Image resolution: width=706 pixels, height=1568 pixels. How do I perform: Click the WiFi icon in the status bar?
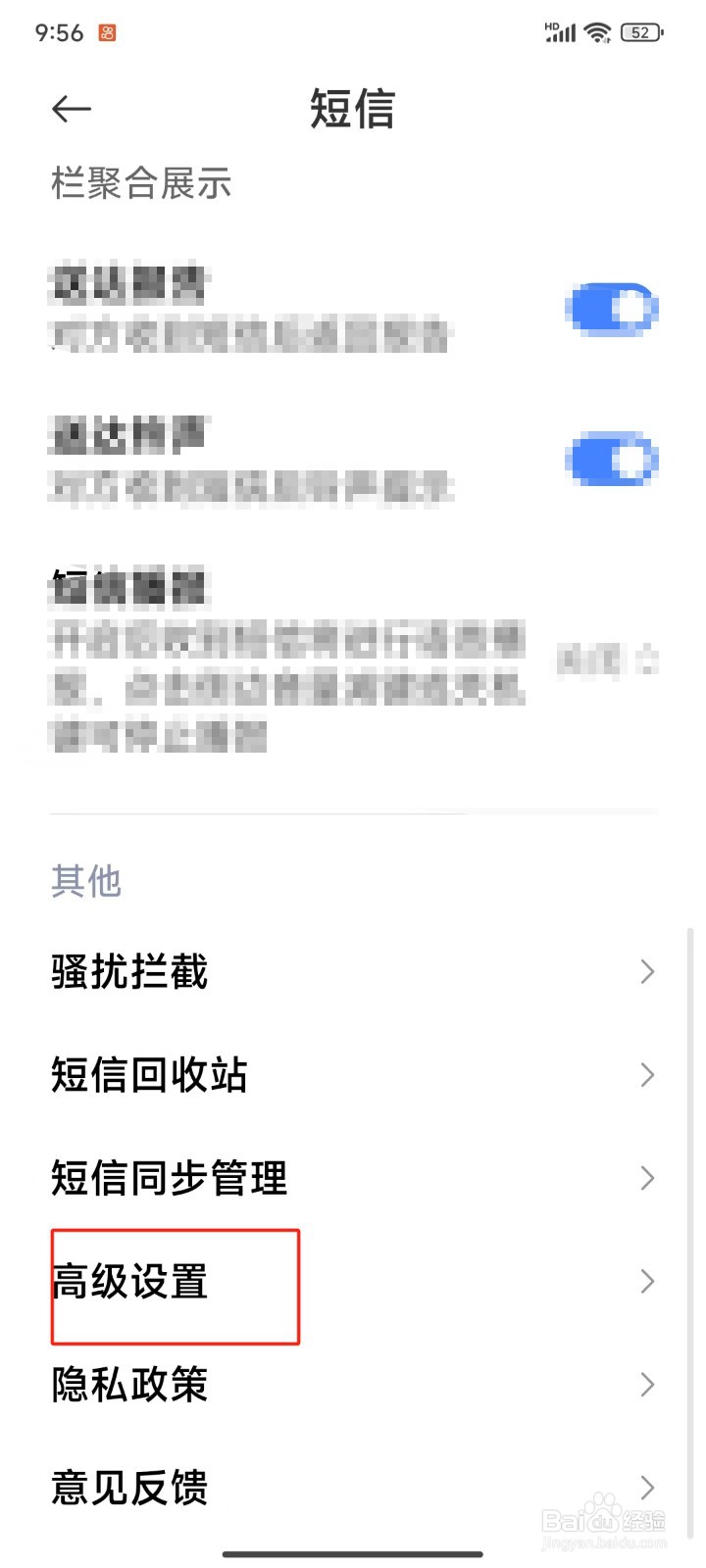[x=599, y=32]
